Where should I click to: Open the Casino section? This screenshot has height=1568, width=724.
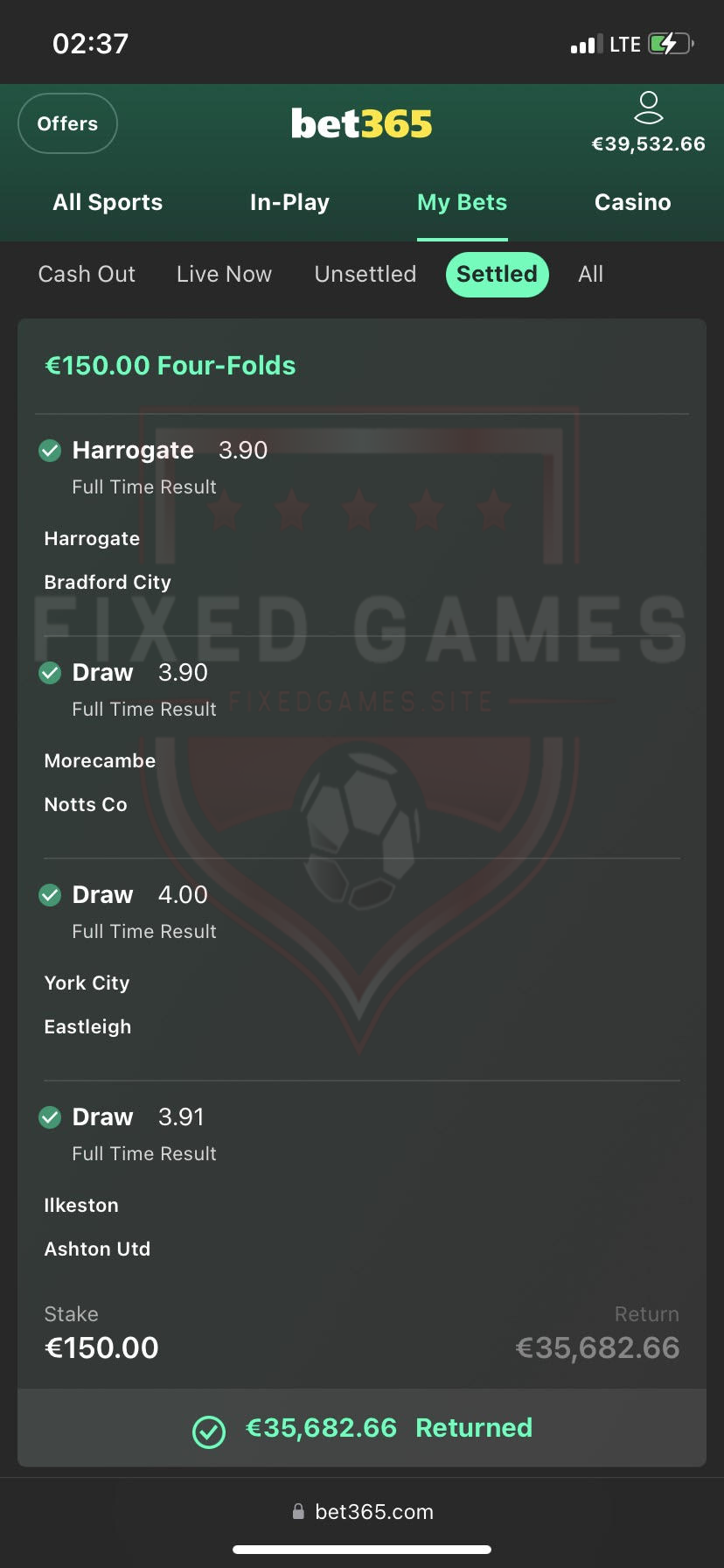click(632, 202)
